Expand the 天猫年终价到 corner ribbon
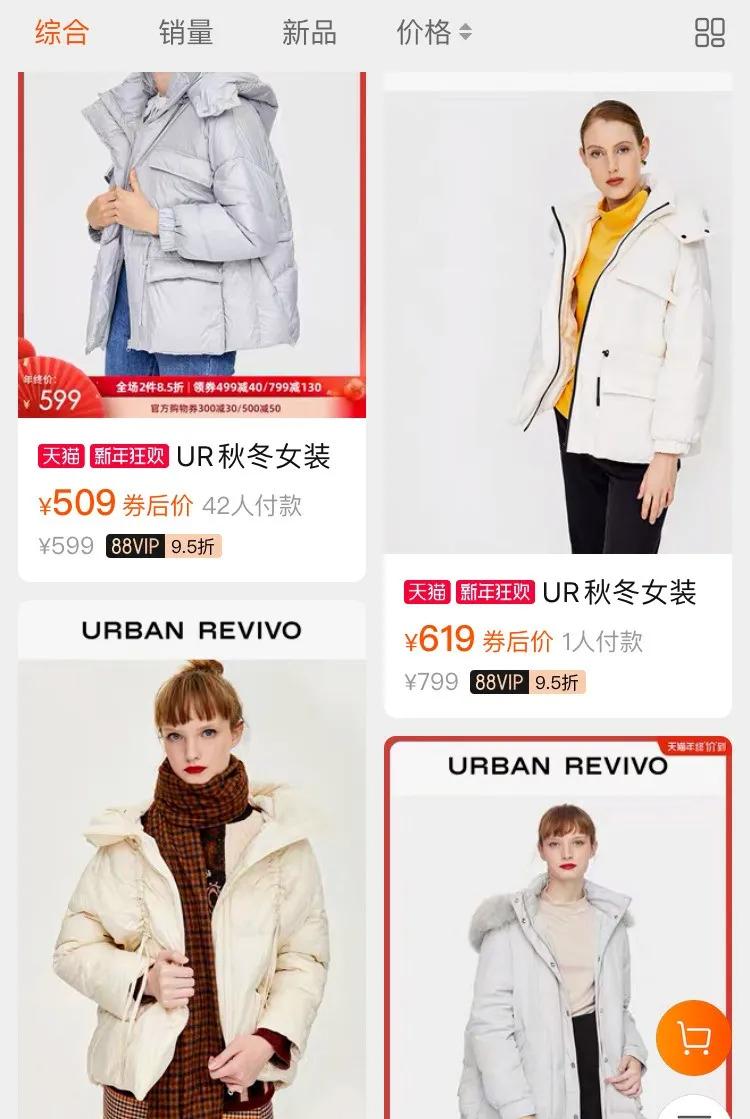 pyautogui.click(x=698, y=748)
